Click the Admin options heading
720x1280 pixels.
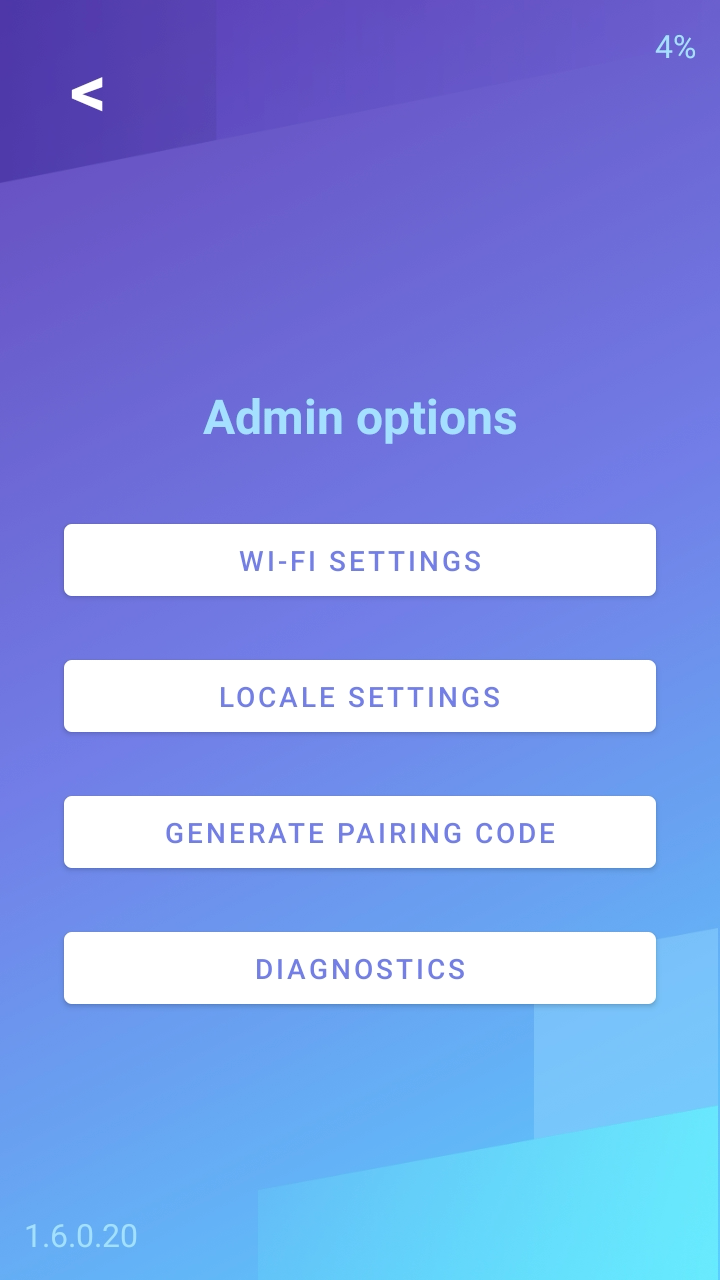[360, 418]
